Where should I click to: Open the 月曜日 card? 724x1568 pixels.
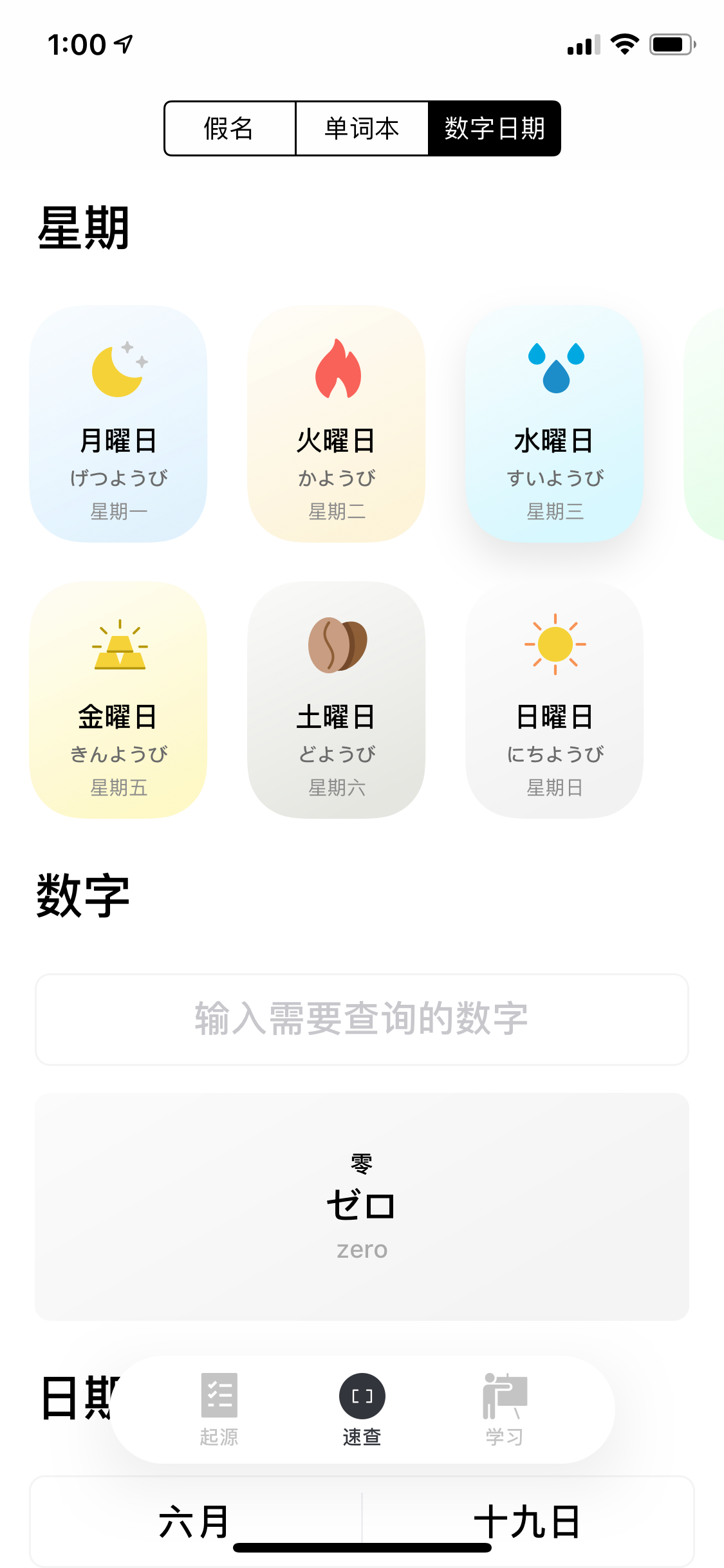point(118,424)
